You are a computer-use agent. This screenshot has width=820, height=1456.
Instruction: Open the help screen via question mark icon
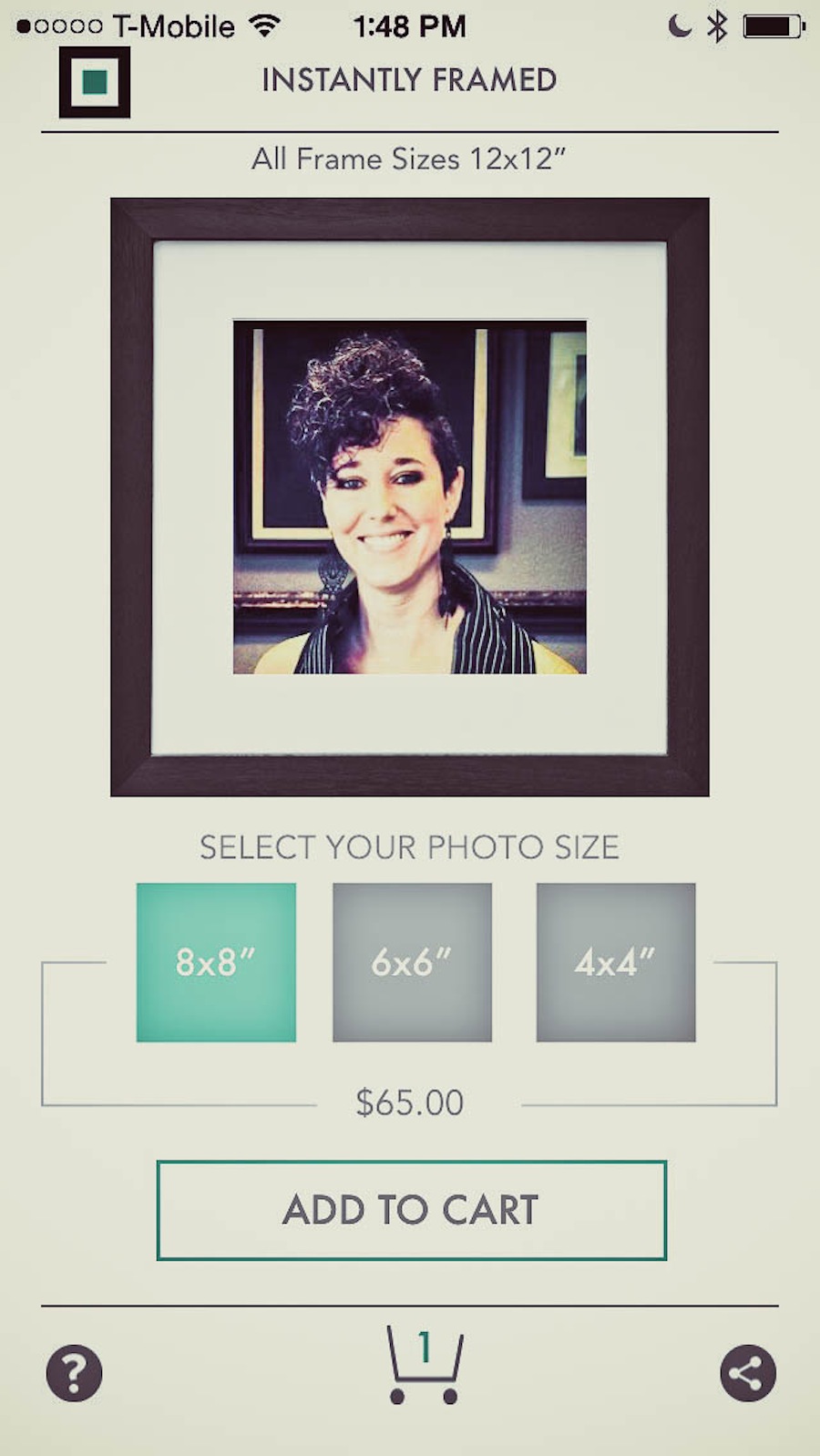[74, 1372]
